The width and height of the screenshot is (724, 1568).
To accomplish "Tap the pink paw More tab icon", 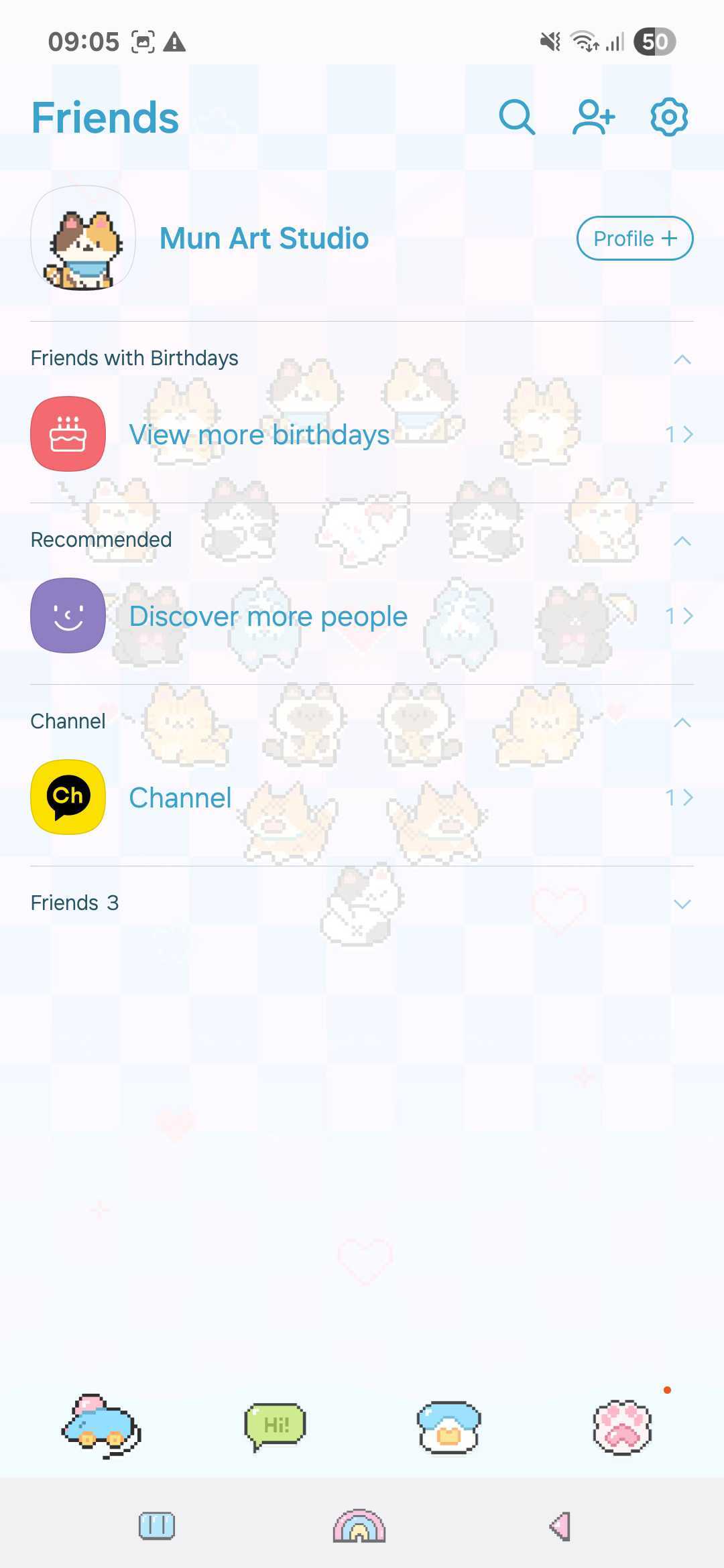I will click(622, 1426).
